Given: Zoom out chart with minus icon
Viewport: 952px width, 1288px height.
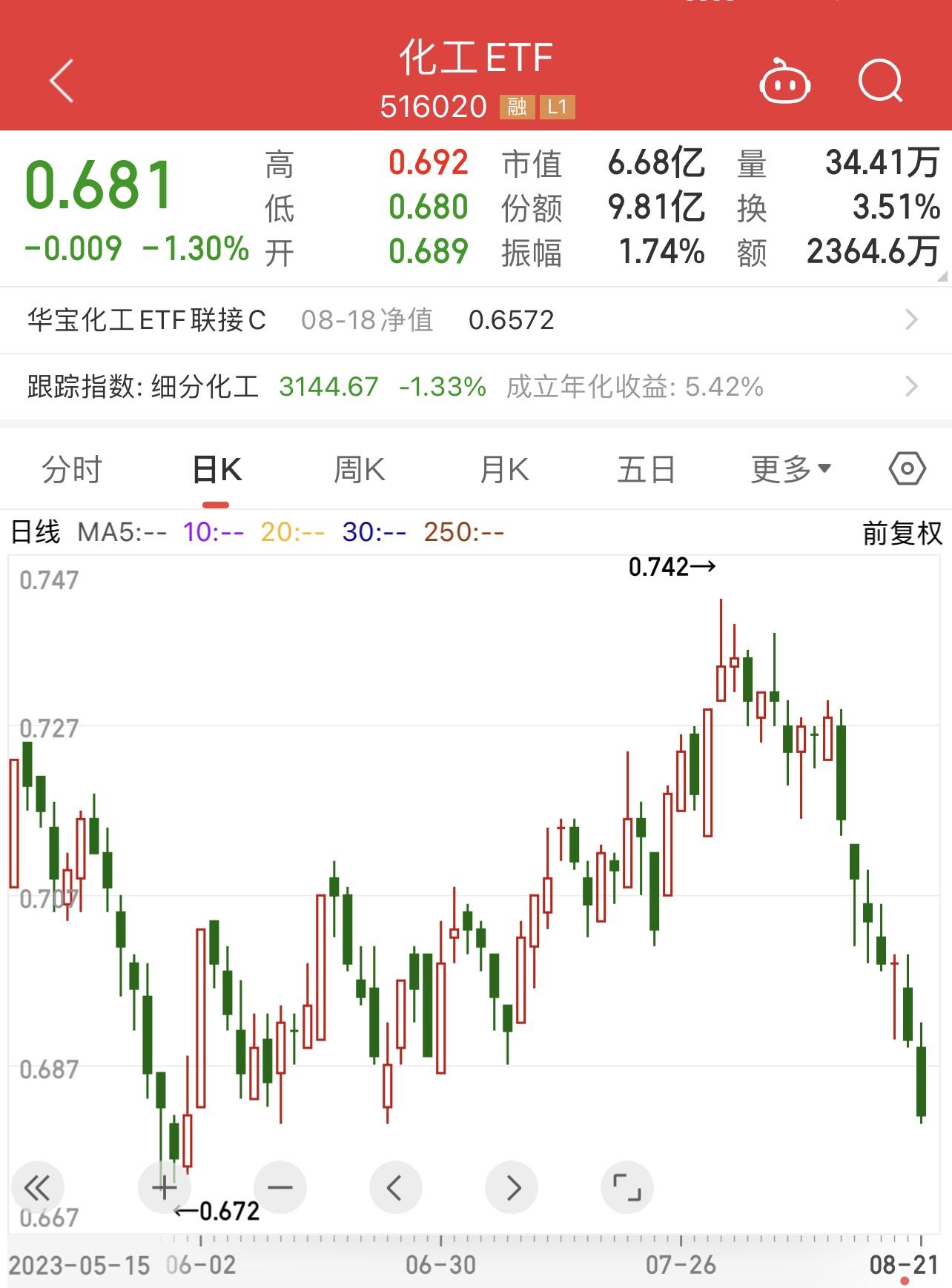Looking at the screenshot, I should tap(279, 1187).
